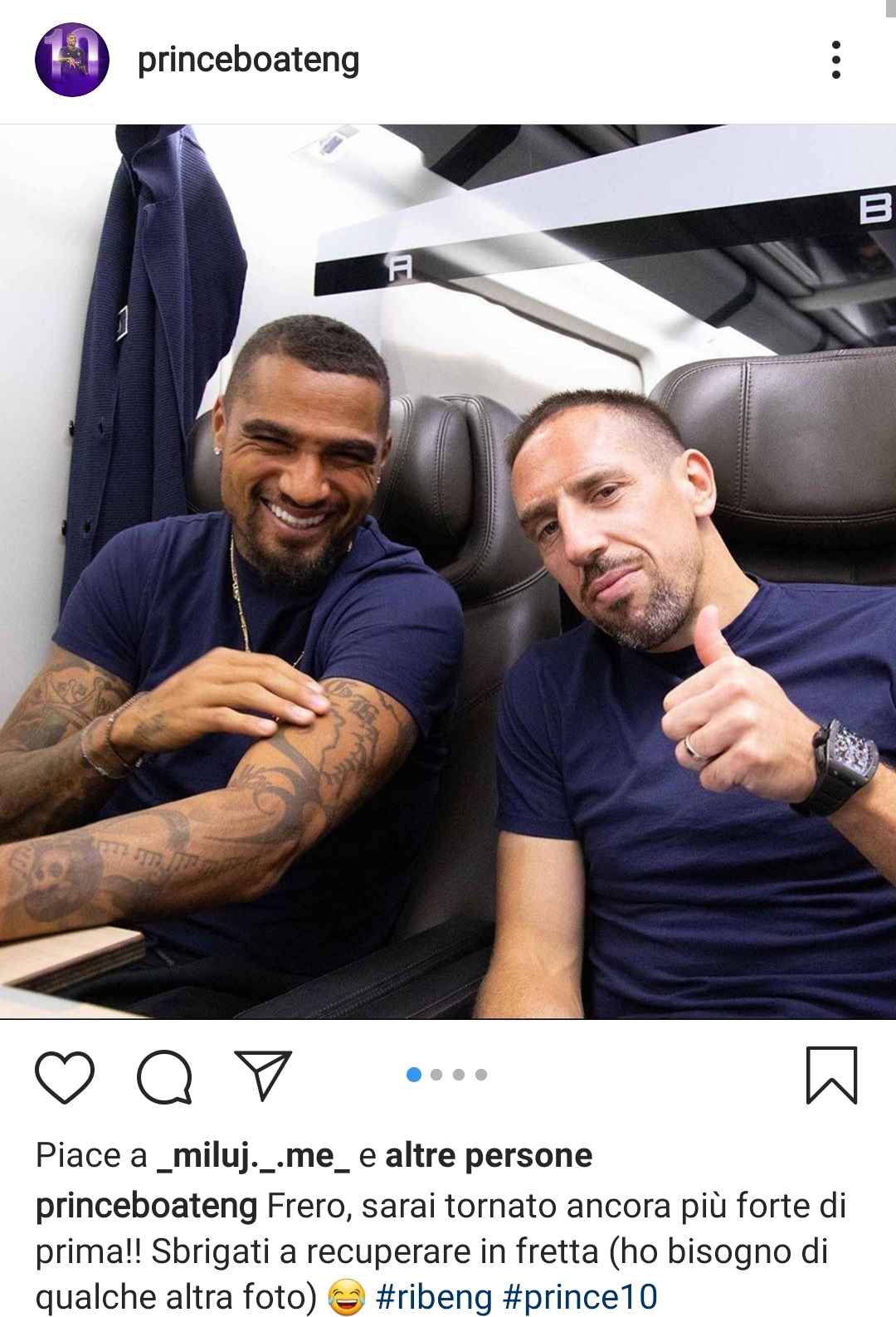View altre persone who liked
Image resolution: width=896 pixels, height=1317 pixels.
pos(489,1155)
